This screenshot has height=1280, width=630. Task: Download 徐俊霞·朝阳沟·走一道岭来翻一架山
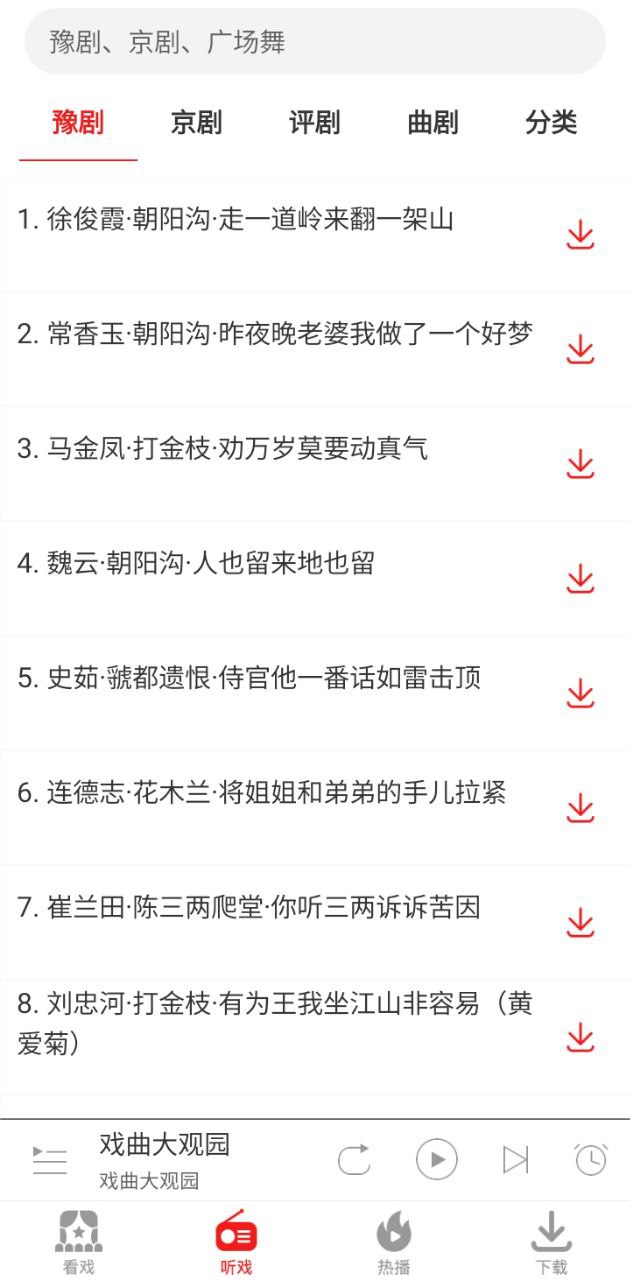pos(580,235)
